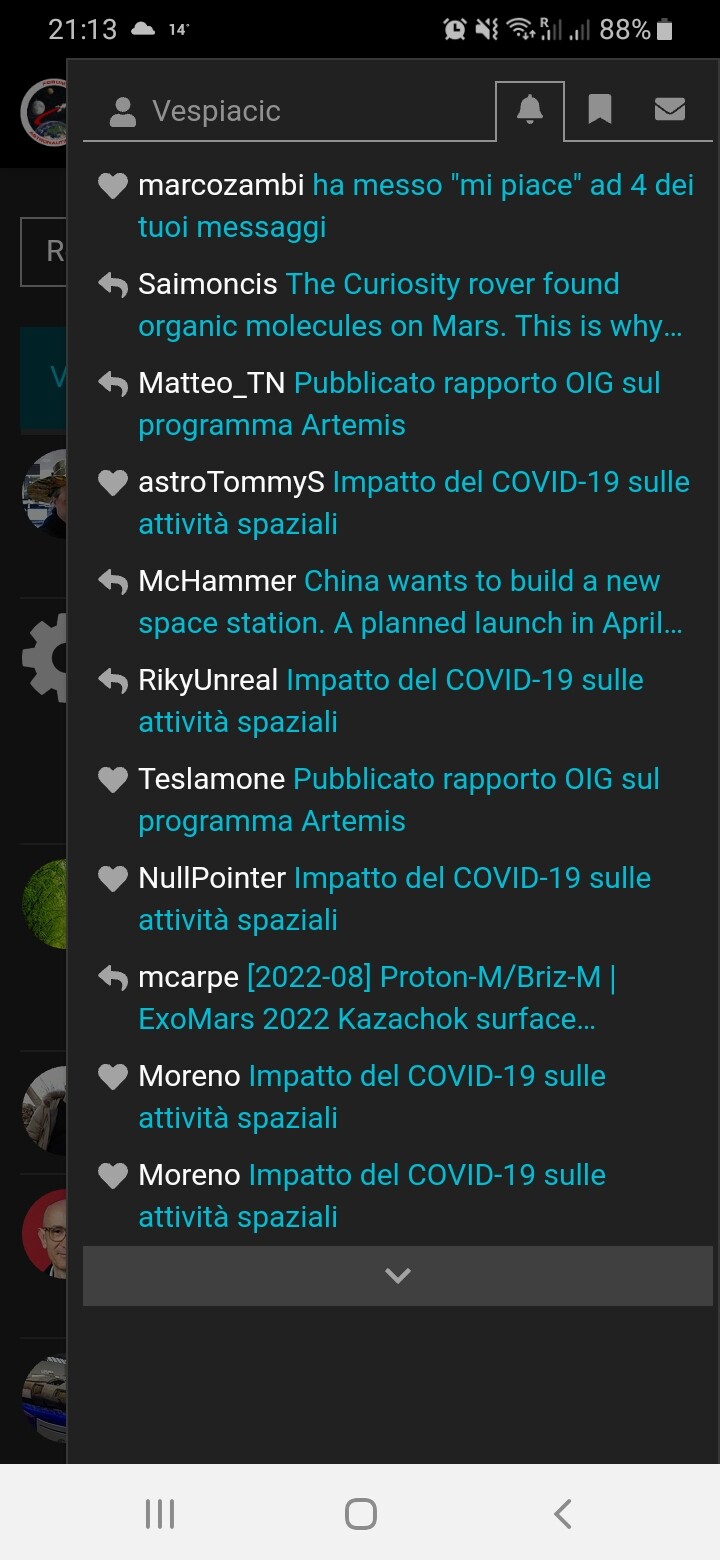Screen dimensions: 720x1560
Task: Go back using the system back button
Action: [x=563, y=1513]
